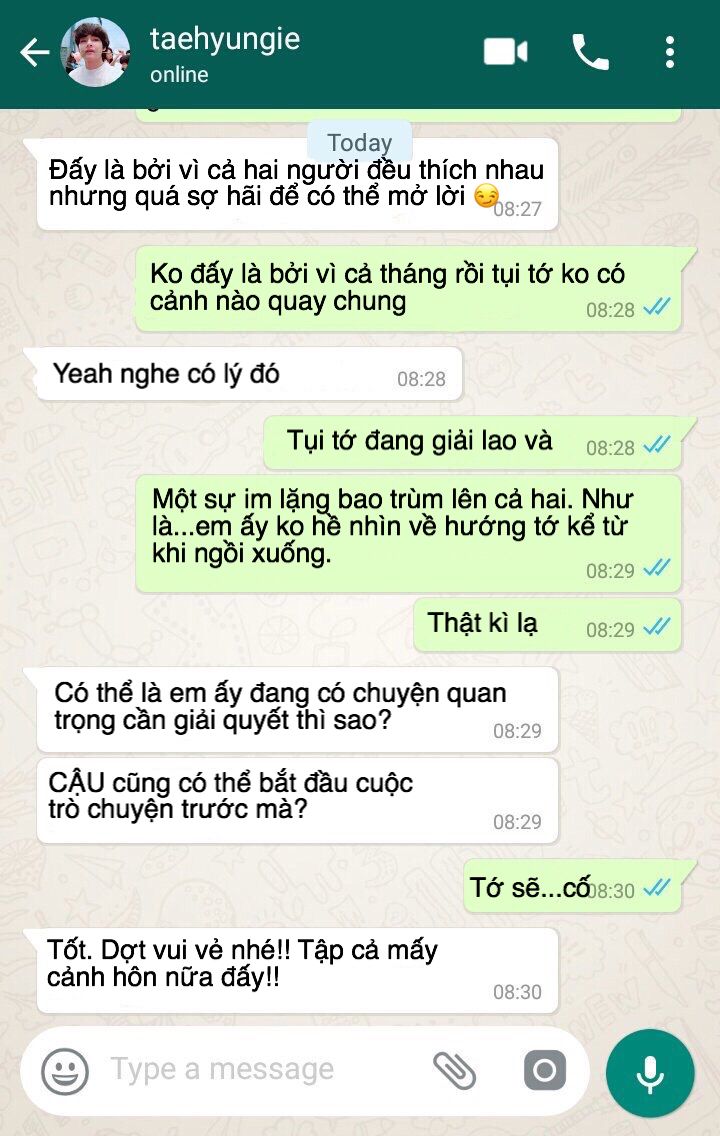Start a video call with taehyungie

click(x=505, y=52)
